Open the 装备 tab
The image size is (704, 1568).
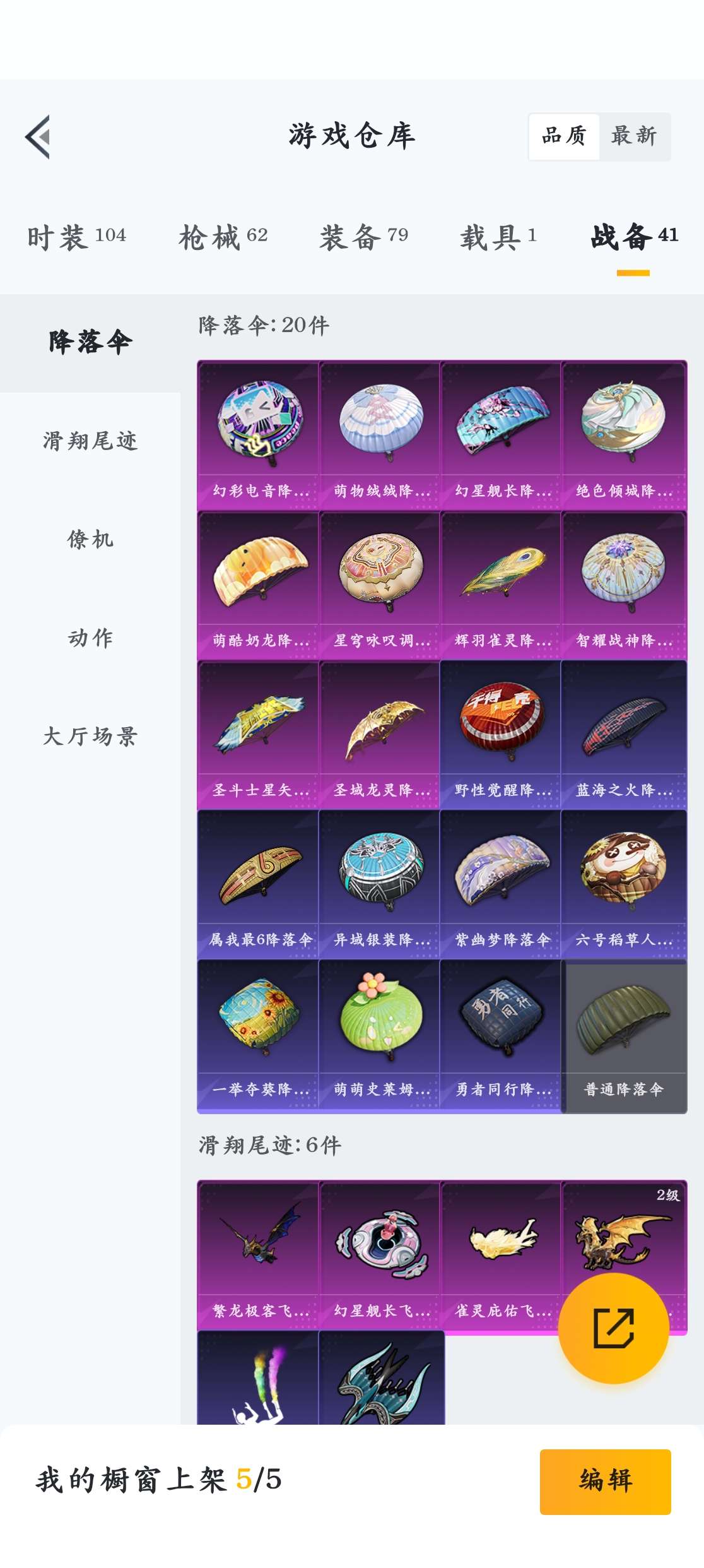click(363, 237)
